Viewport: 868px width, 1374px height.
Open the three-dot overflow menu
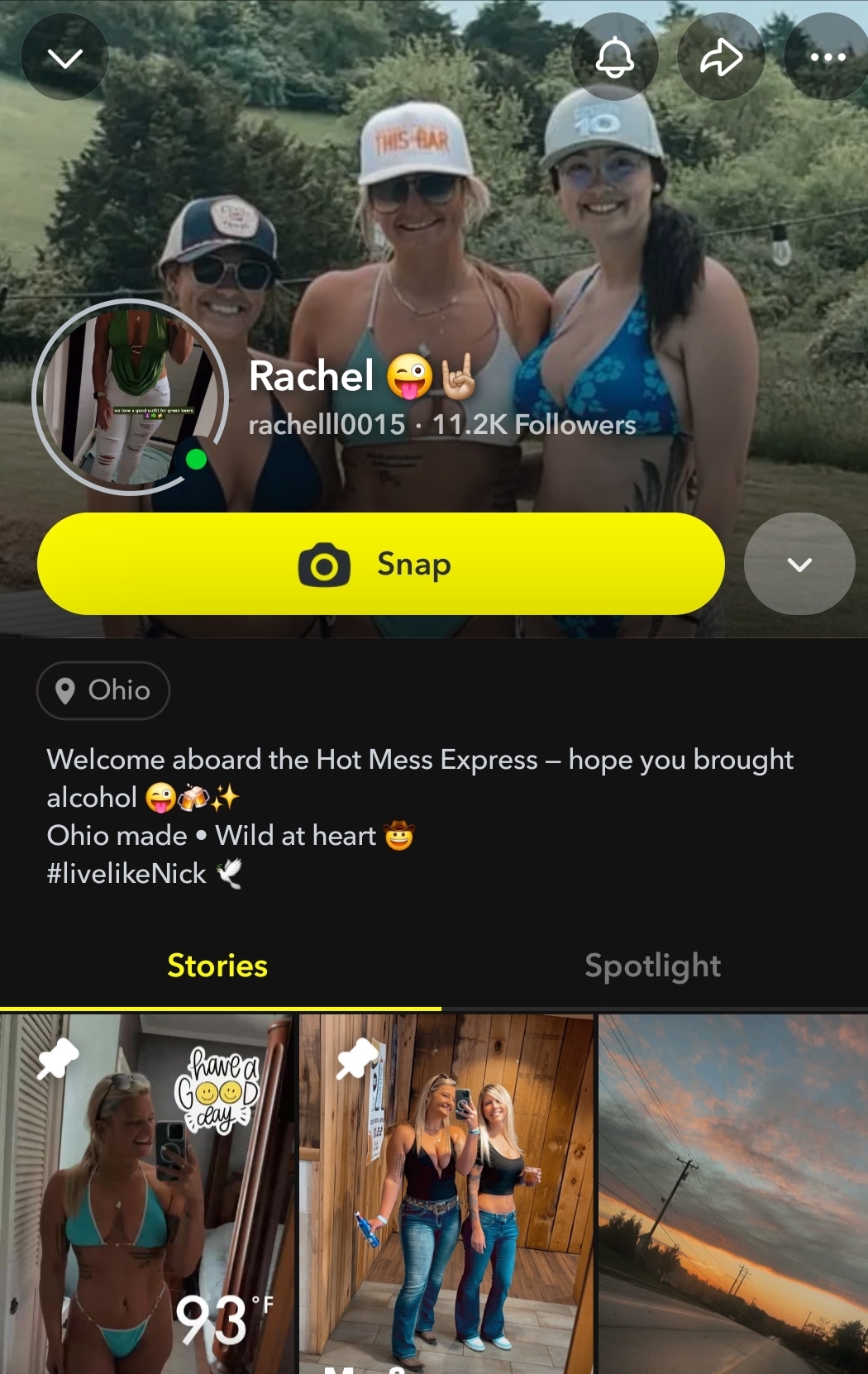point(827,58)
